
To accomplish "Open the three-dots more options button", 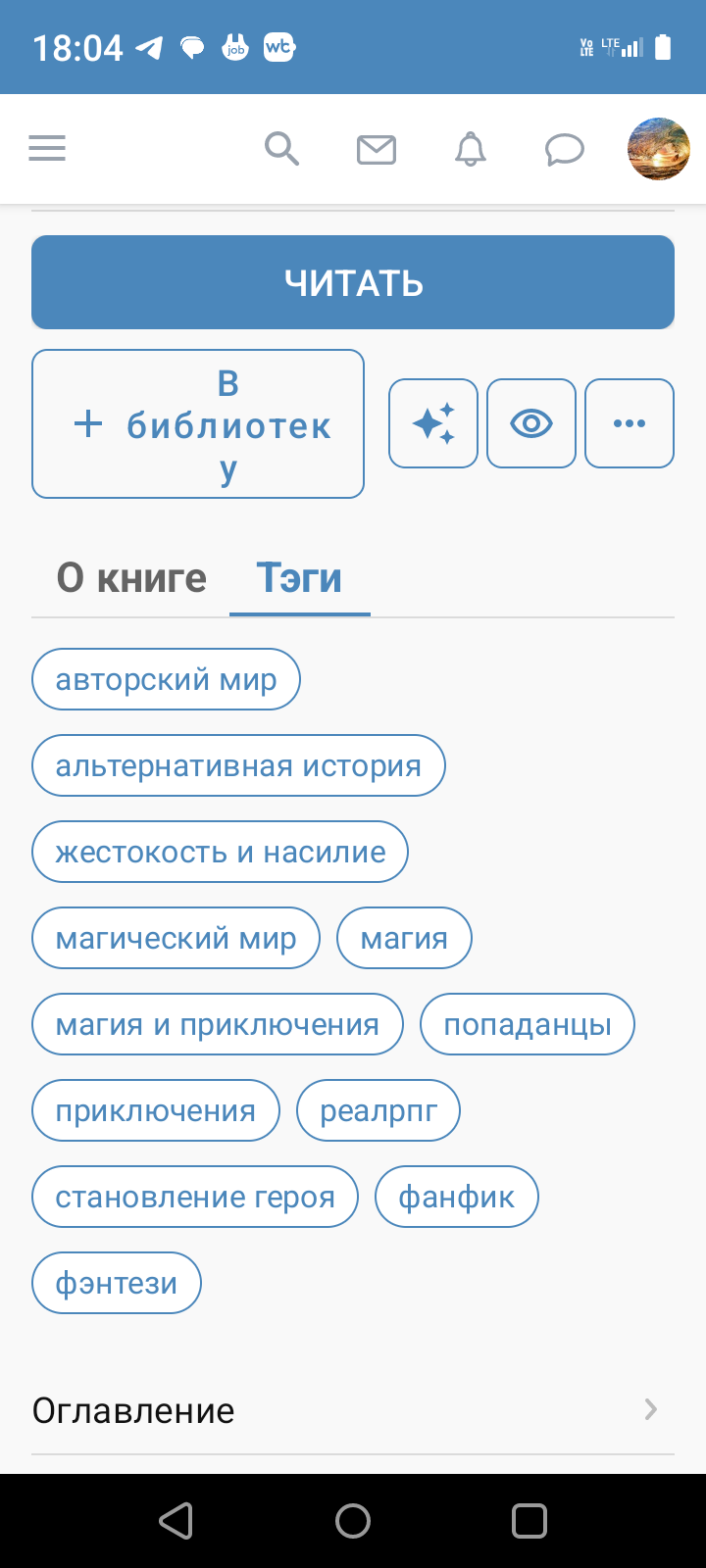I will (630, 423).
